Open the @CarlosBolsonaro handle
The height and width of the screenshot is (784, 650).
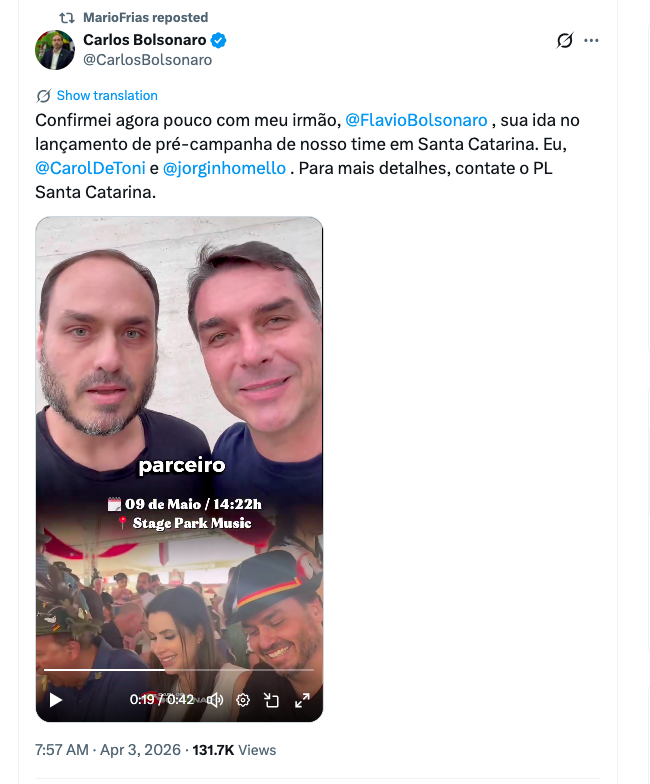(147, 60)
